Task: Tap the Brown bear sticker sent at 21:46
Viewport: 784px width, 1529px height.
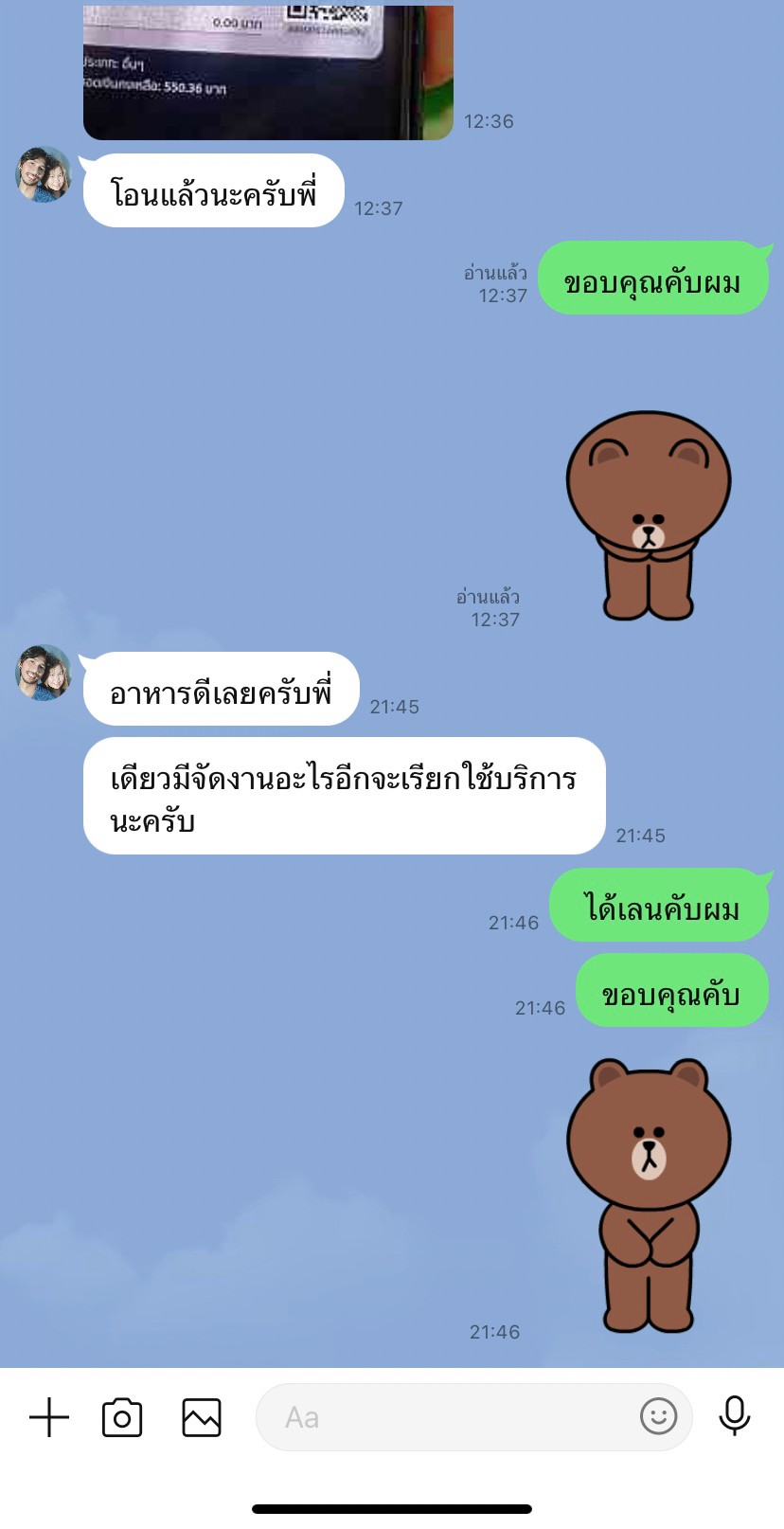Action: [649, 1194]
